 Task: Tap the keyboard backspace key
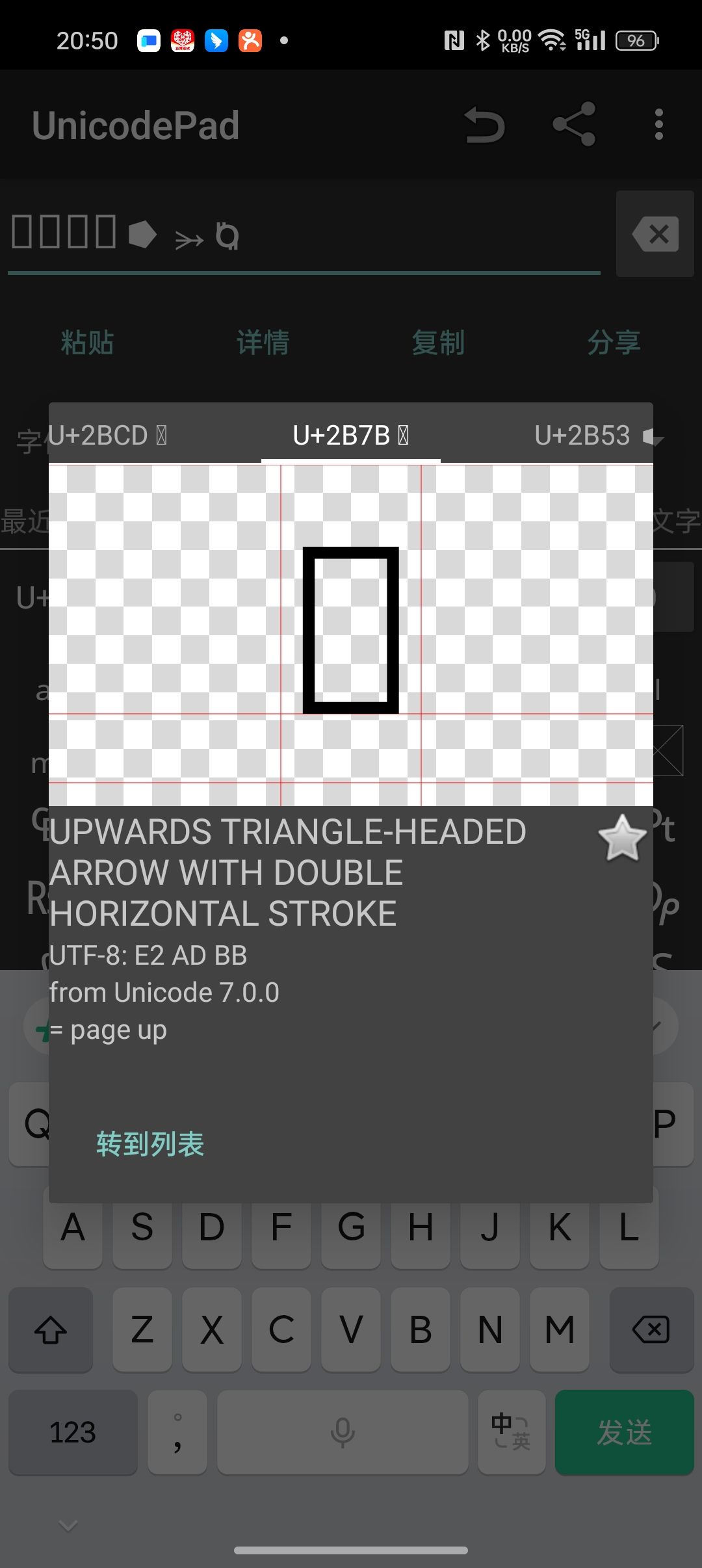click(x=651, y=1330)
